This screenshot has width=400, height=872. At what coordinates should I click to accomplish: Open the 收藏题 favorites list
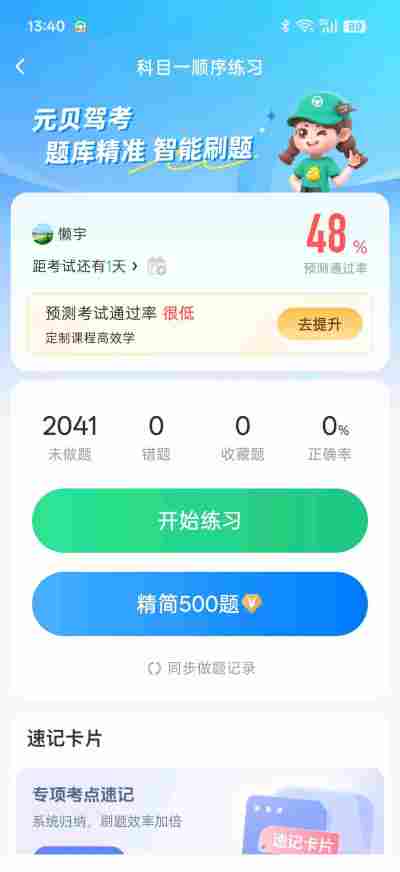click(x=243, y=439)
